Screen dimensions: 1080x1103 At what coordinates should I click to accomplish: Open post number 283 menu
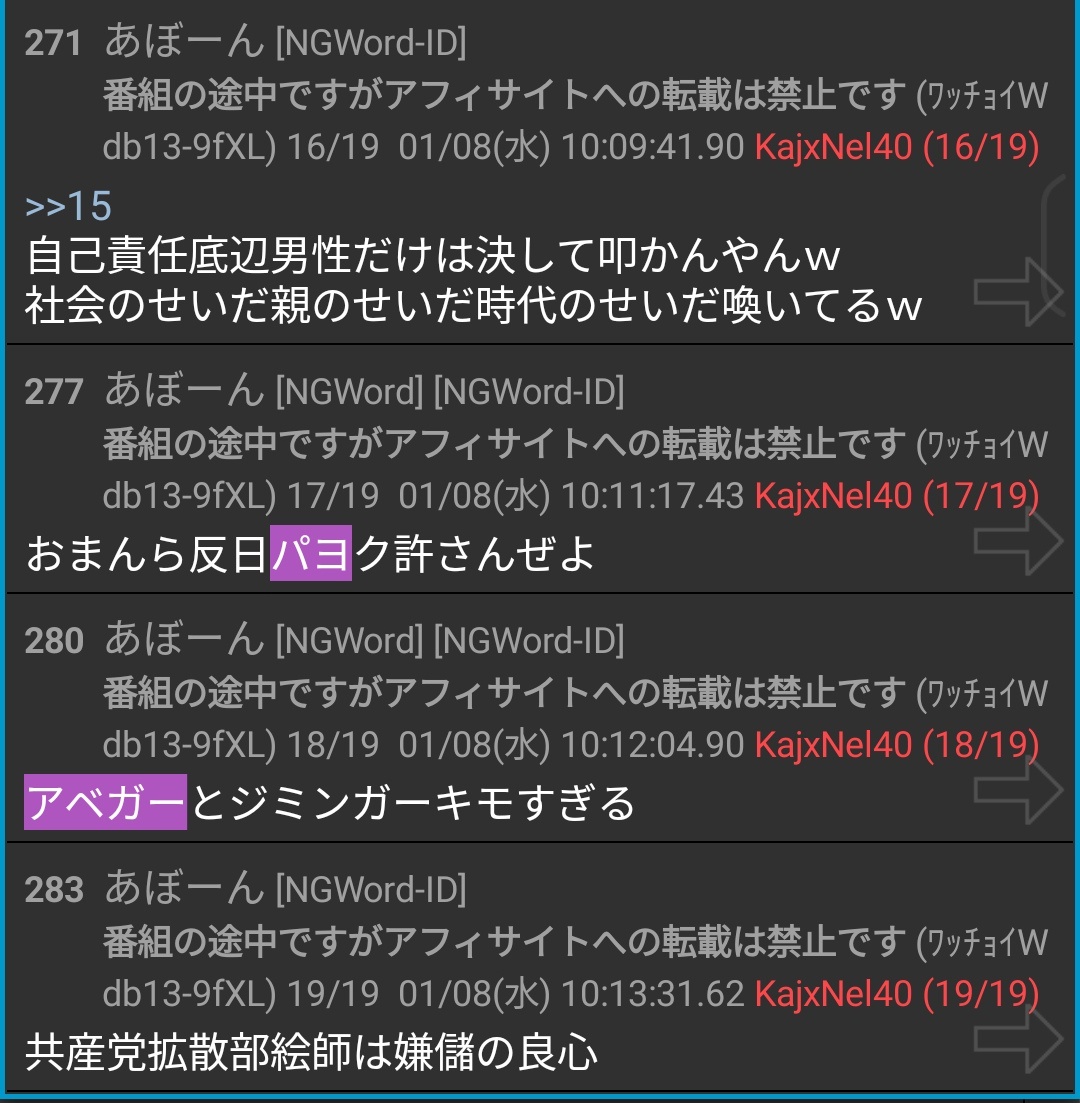tap(54, 890)
